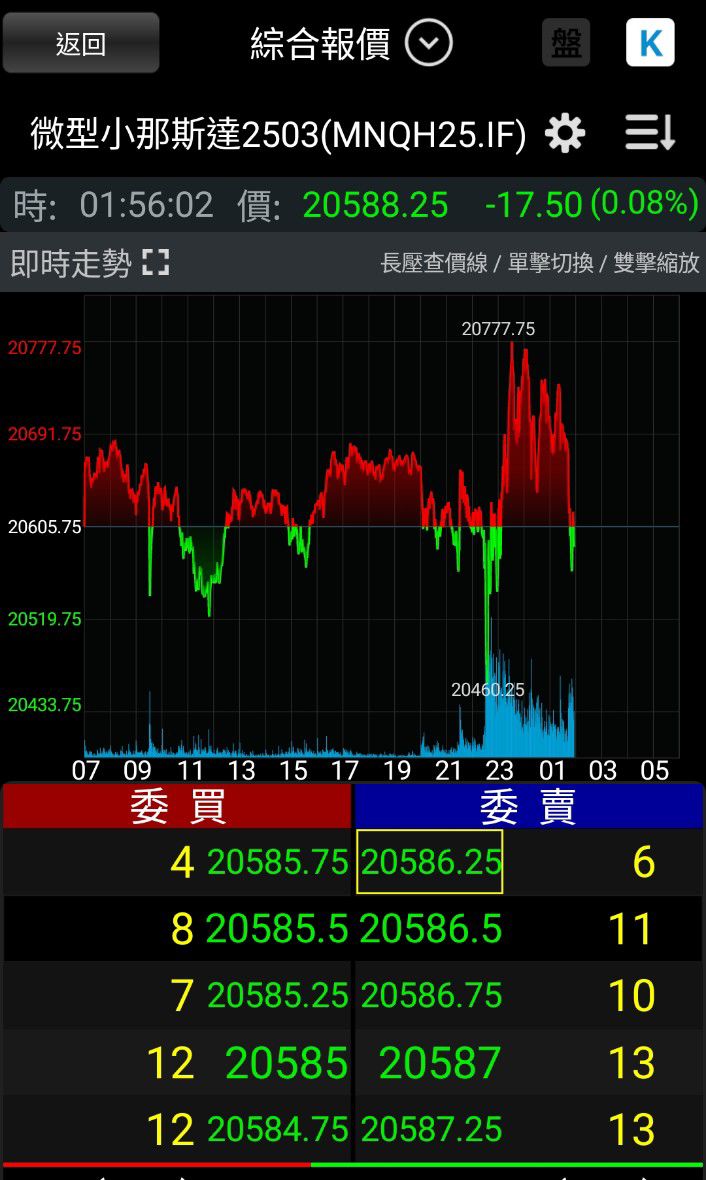Expand the 綜合報價 dropdown
The height and width of the screenshot is (1180, 706).
[429, 43]
